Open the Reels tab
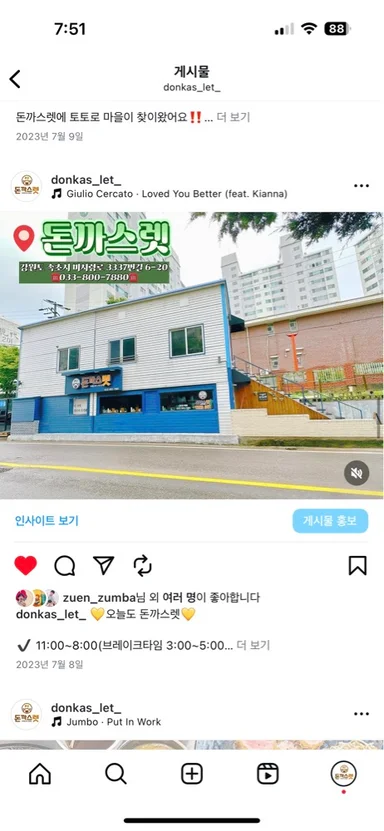384x831 pixels. (x=268, y=774)
